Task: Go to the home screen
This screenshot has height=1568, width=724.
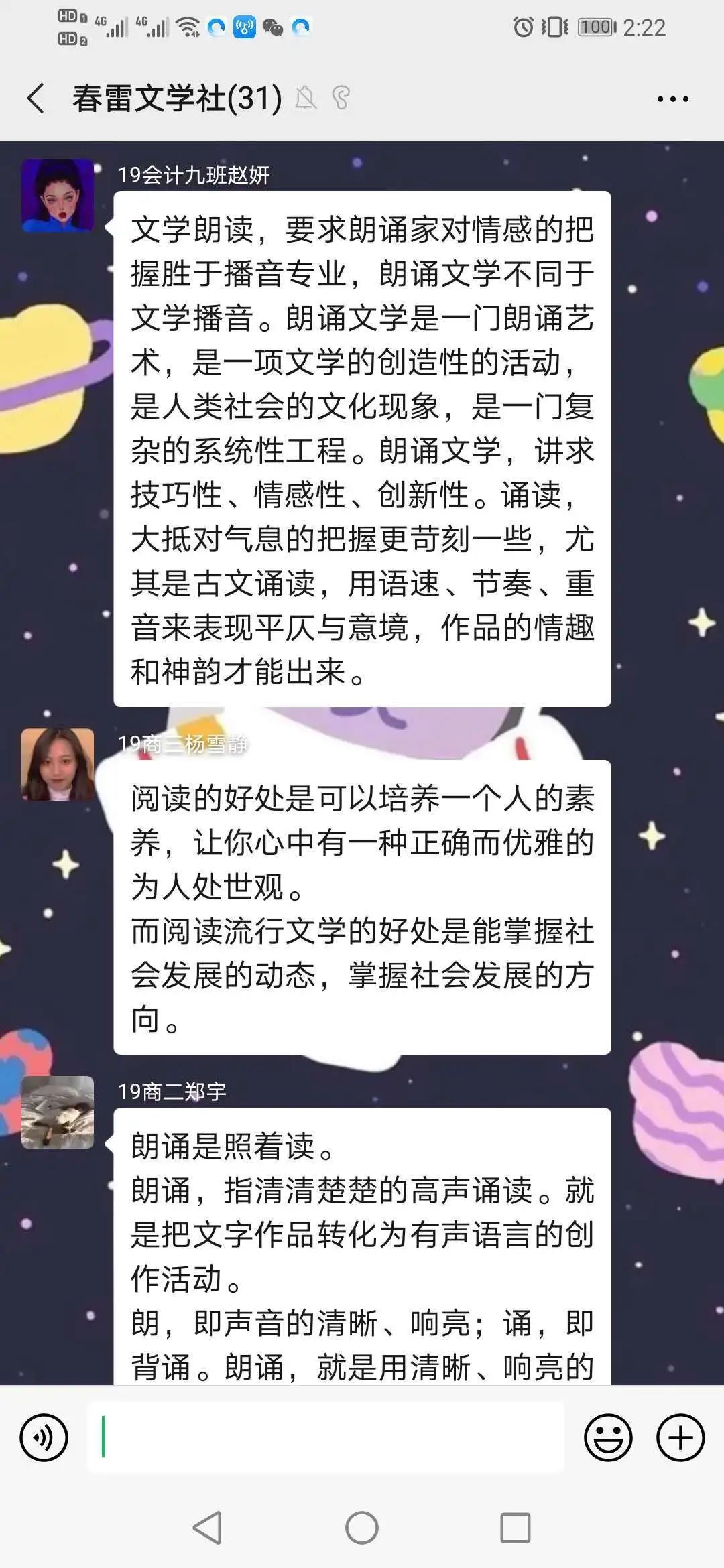Action: tap(362, 1528)
